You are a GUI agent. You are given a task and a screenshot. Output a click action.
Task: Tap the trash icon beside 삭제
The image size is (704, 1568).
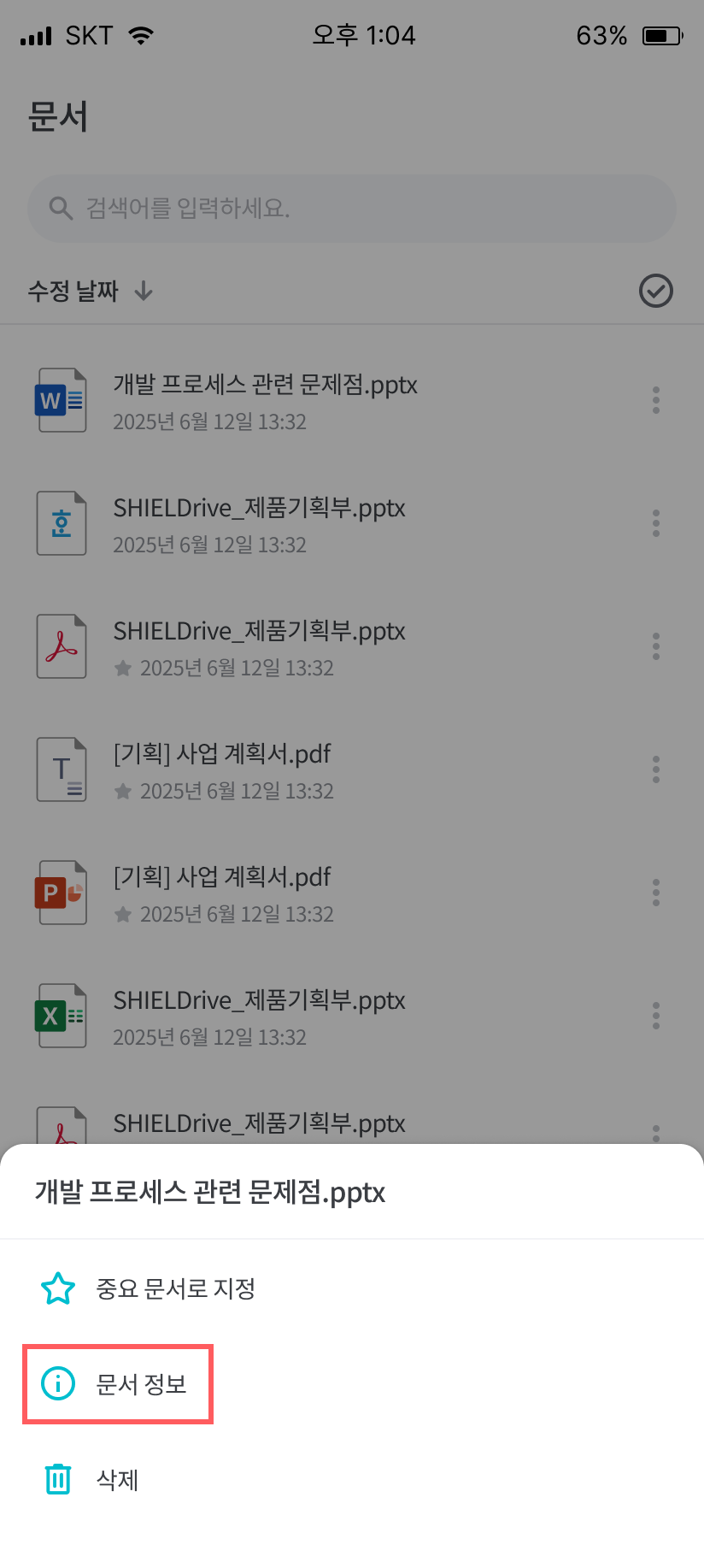pyautogui.click(x=56, y=1480)
